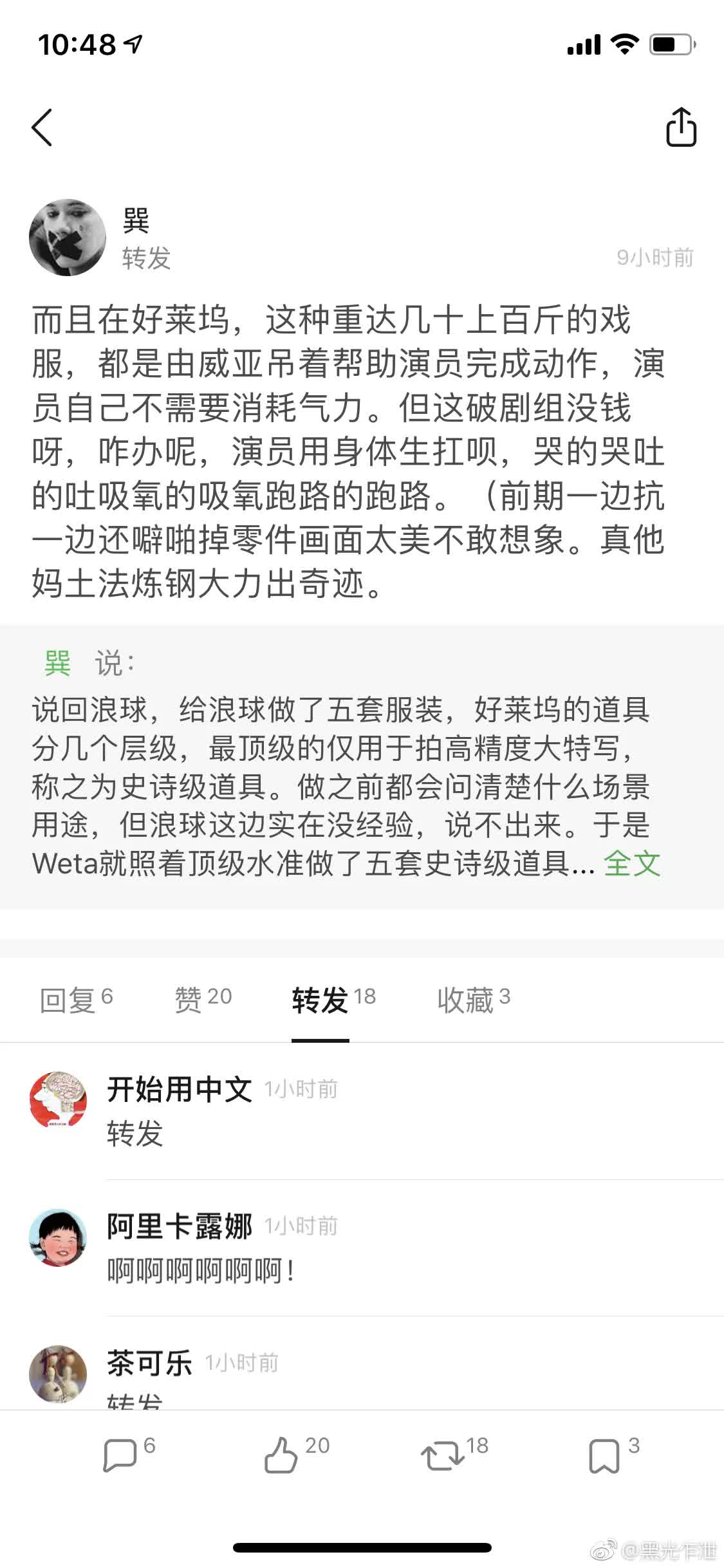Share this post via the top-right icon
724x1568 pixels.
click(681, 127)
